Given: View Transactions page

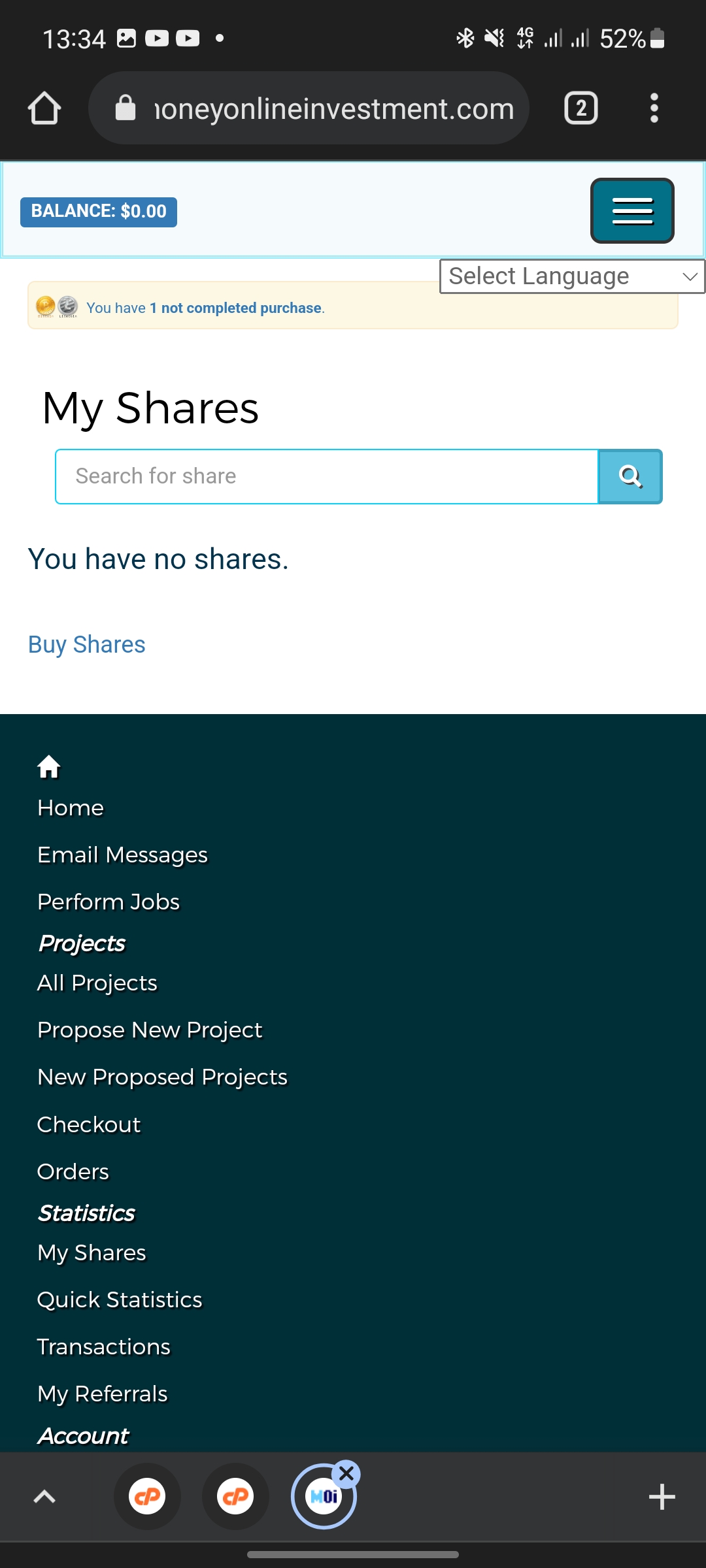Looking at the screenshot, I should tap(104, 1347).
